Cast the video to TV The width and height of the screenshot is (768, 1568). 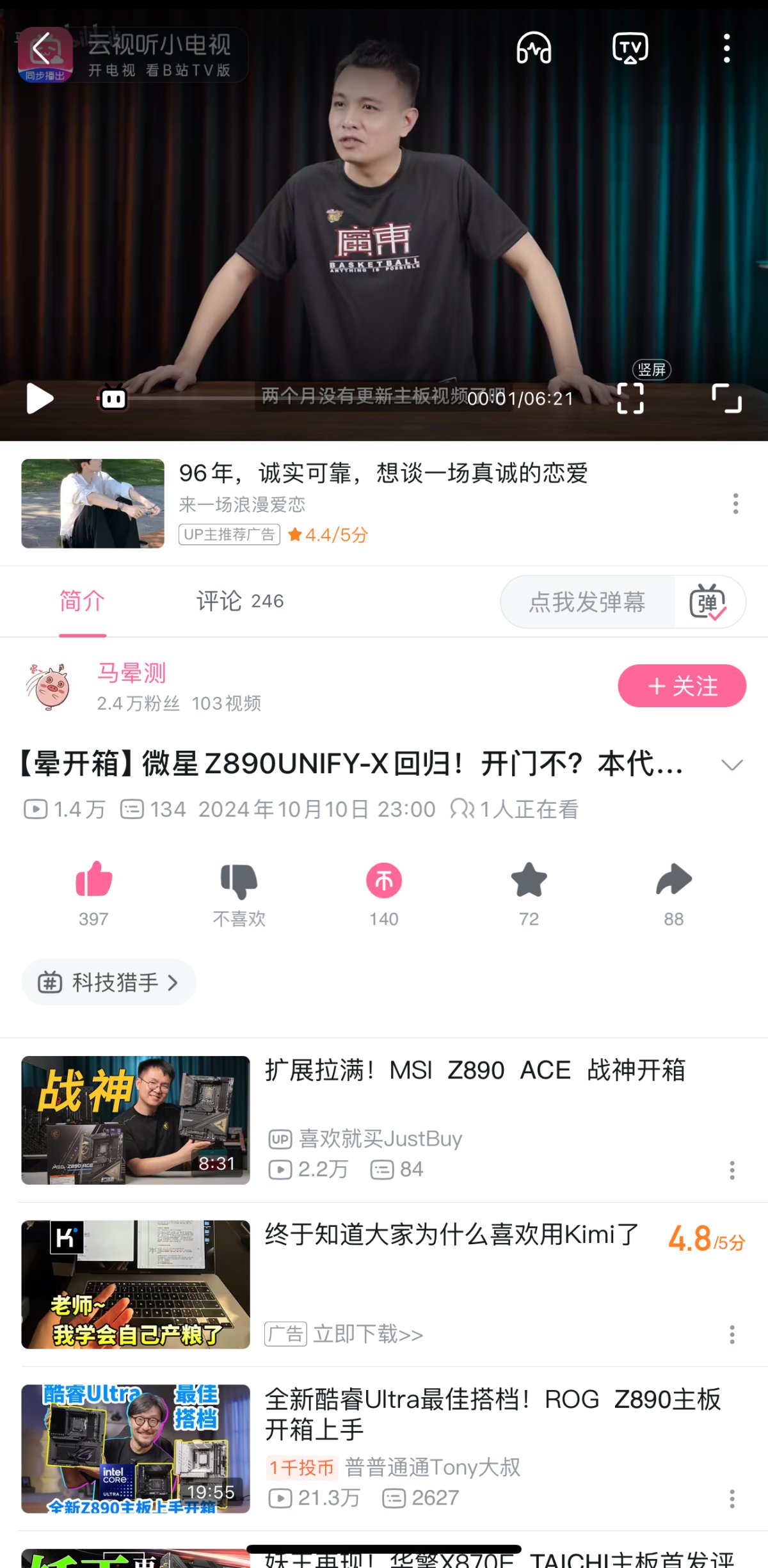click(630, 49)
